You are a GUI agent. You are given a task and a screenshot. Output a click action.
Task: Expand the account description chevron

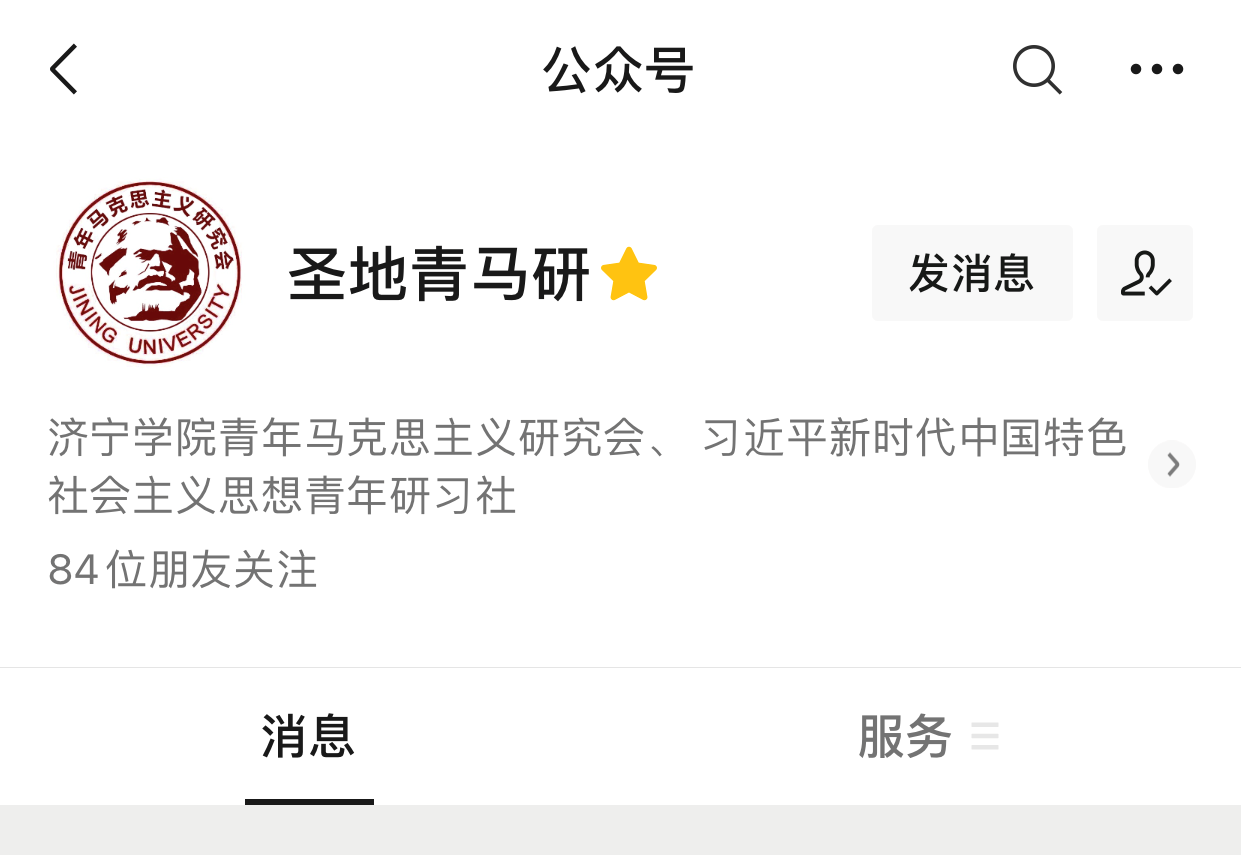pos(1172,464)
